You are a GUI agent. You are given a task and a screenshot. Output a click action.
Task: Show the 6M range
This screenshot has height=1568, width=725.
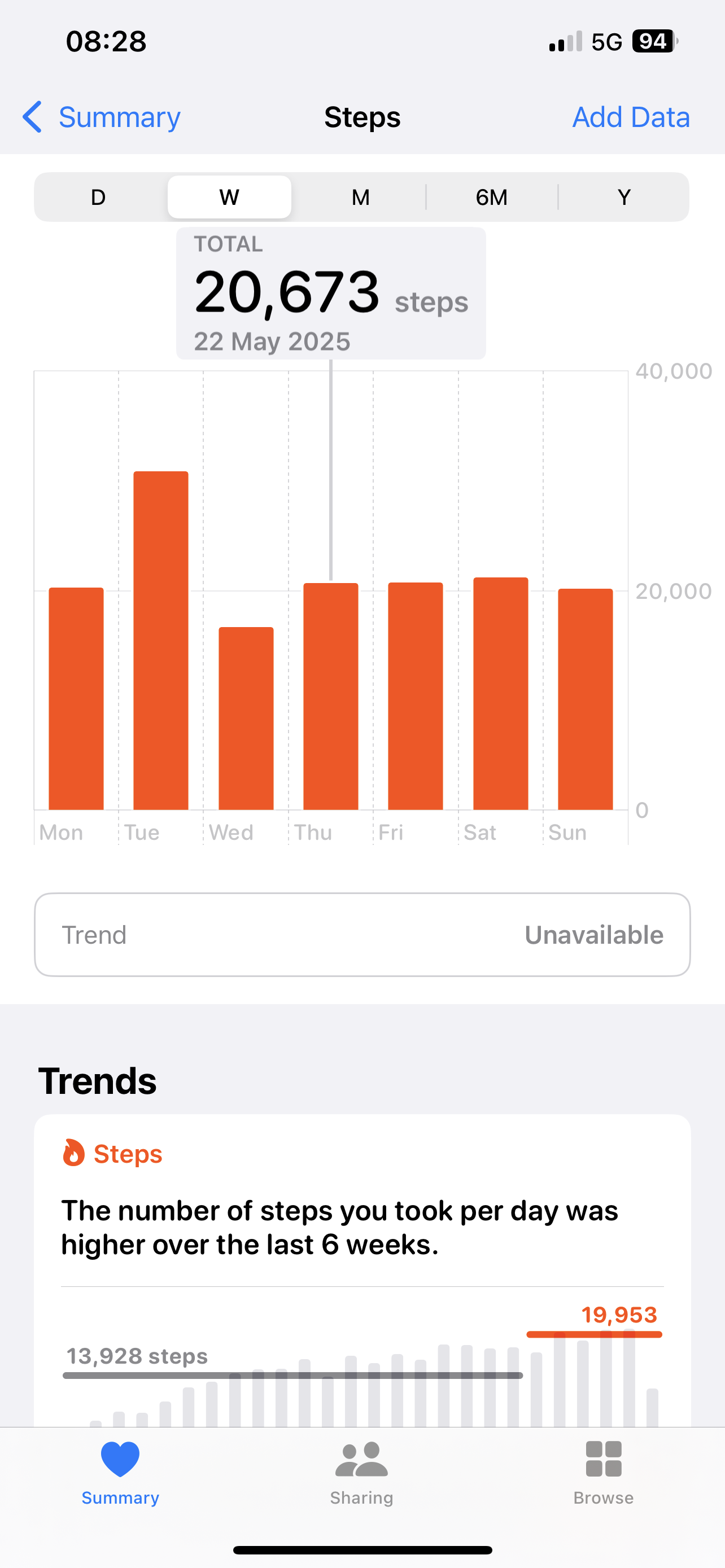tap(491, 197)
